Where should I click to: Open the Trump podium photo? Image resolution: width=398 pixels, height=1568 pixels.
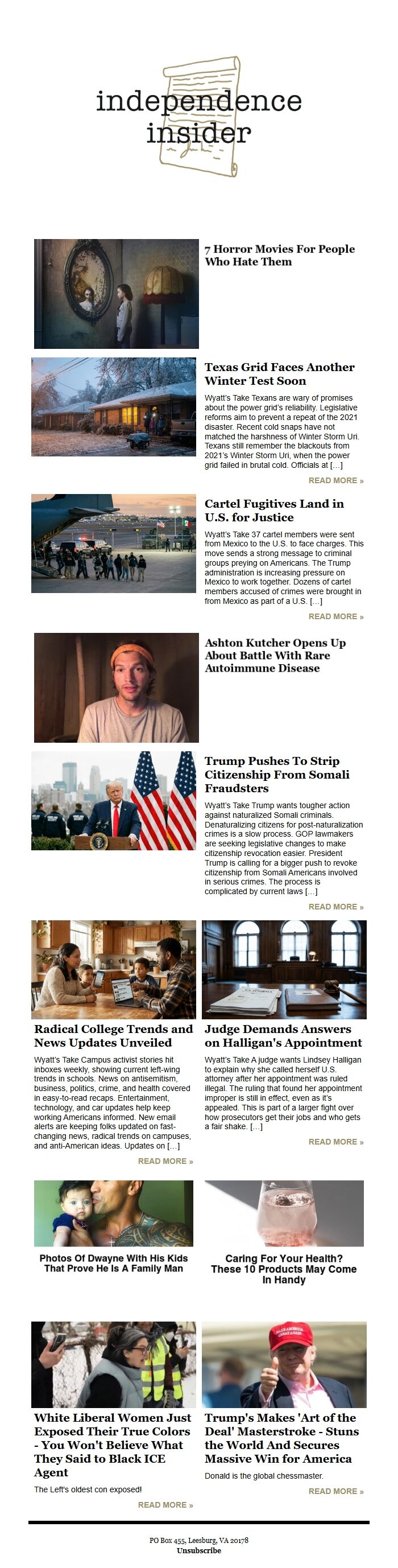pyautogui.click(x=114, y=800)
